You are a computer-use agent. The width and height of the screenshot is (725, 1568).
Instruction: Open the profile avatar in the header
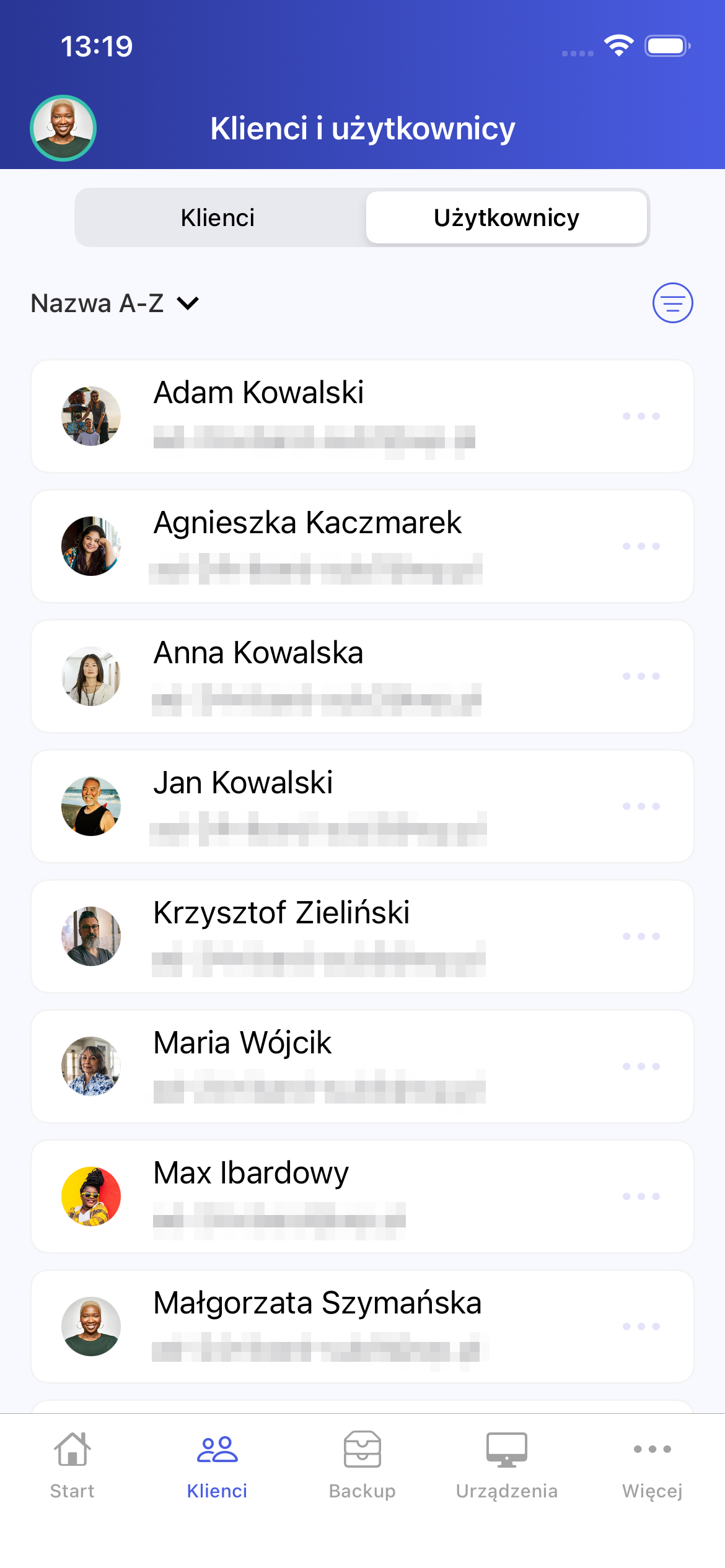point(63,128)
